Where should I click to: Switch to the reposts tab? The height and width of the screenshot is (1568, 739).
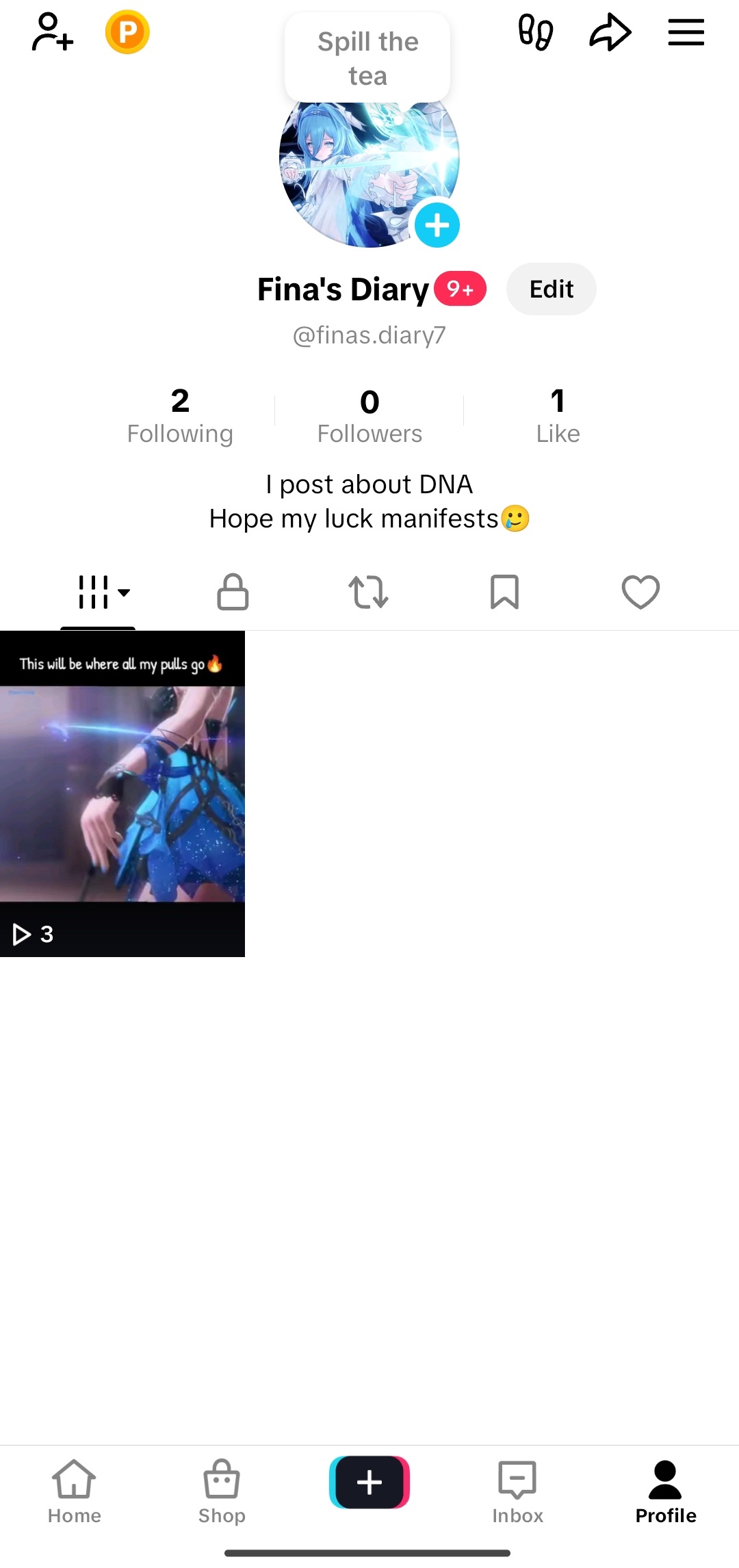click(368, 592)
